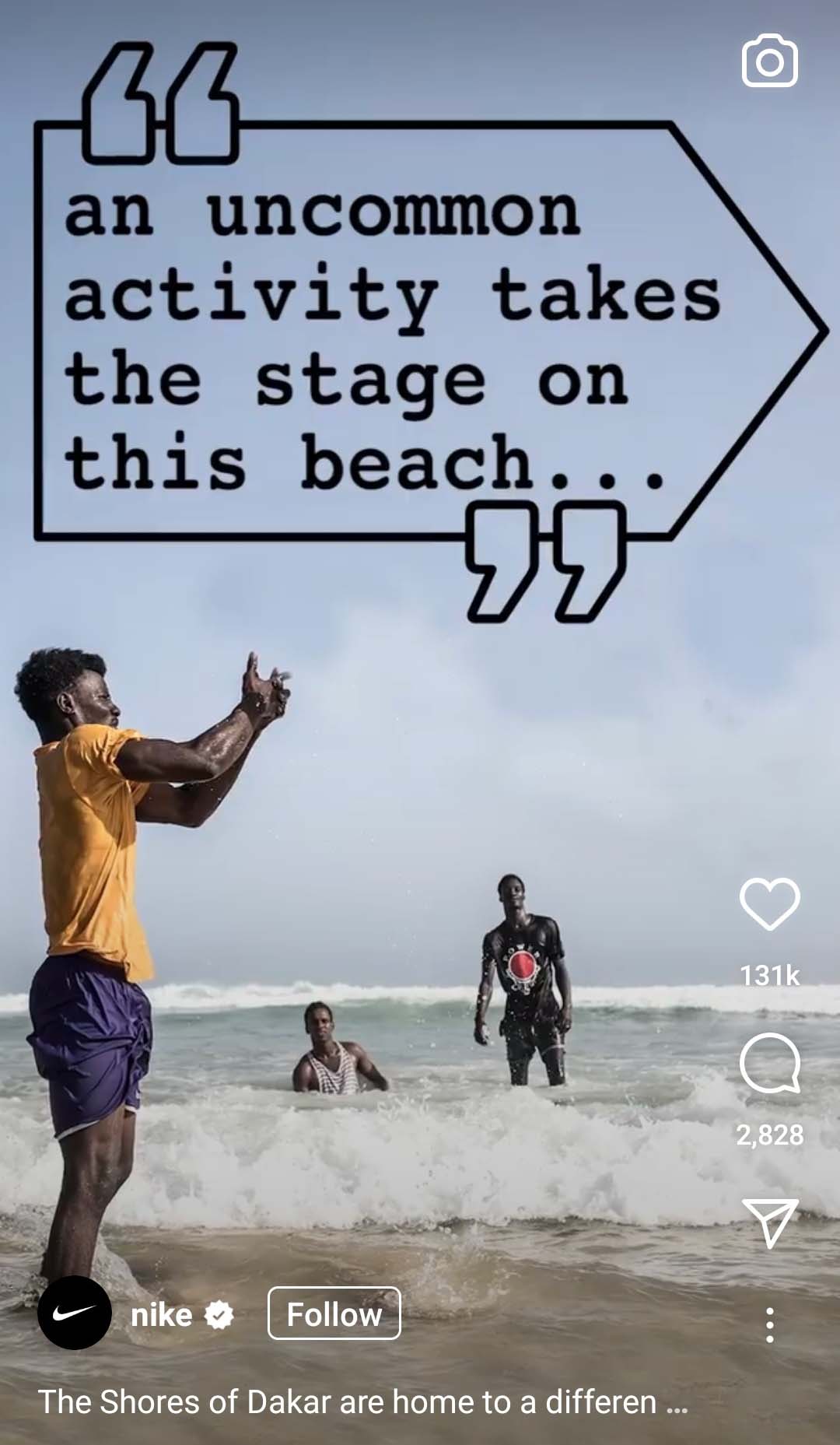Open the nike profile picture
The width and height of the screenshot is (840, 1445).
pos(75,1313)
